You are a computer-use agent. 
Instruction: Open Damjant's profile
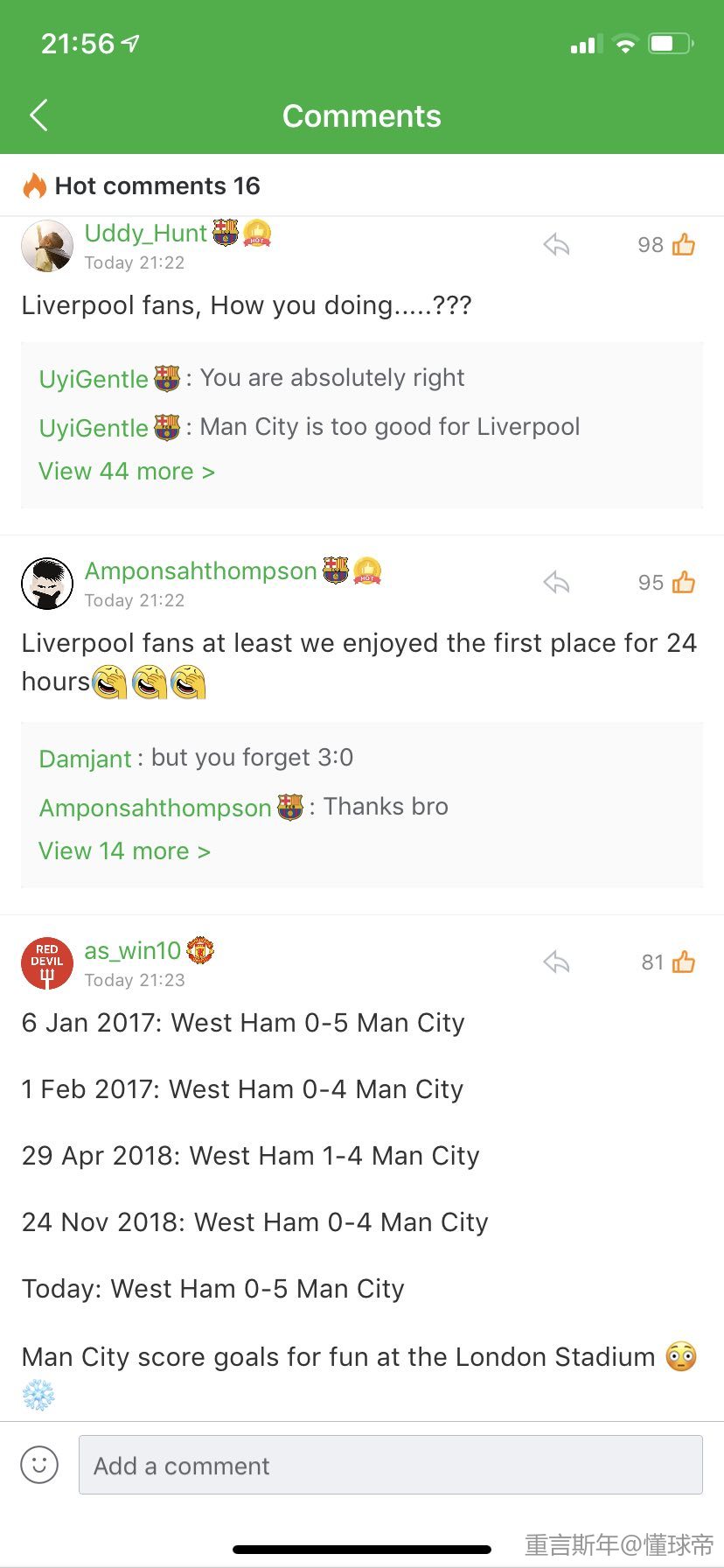[x=85, y=759]
